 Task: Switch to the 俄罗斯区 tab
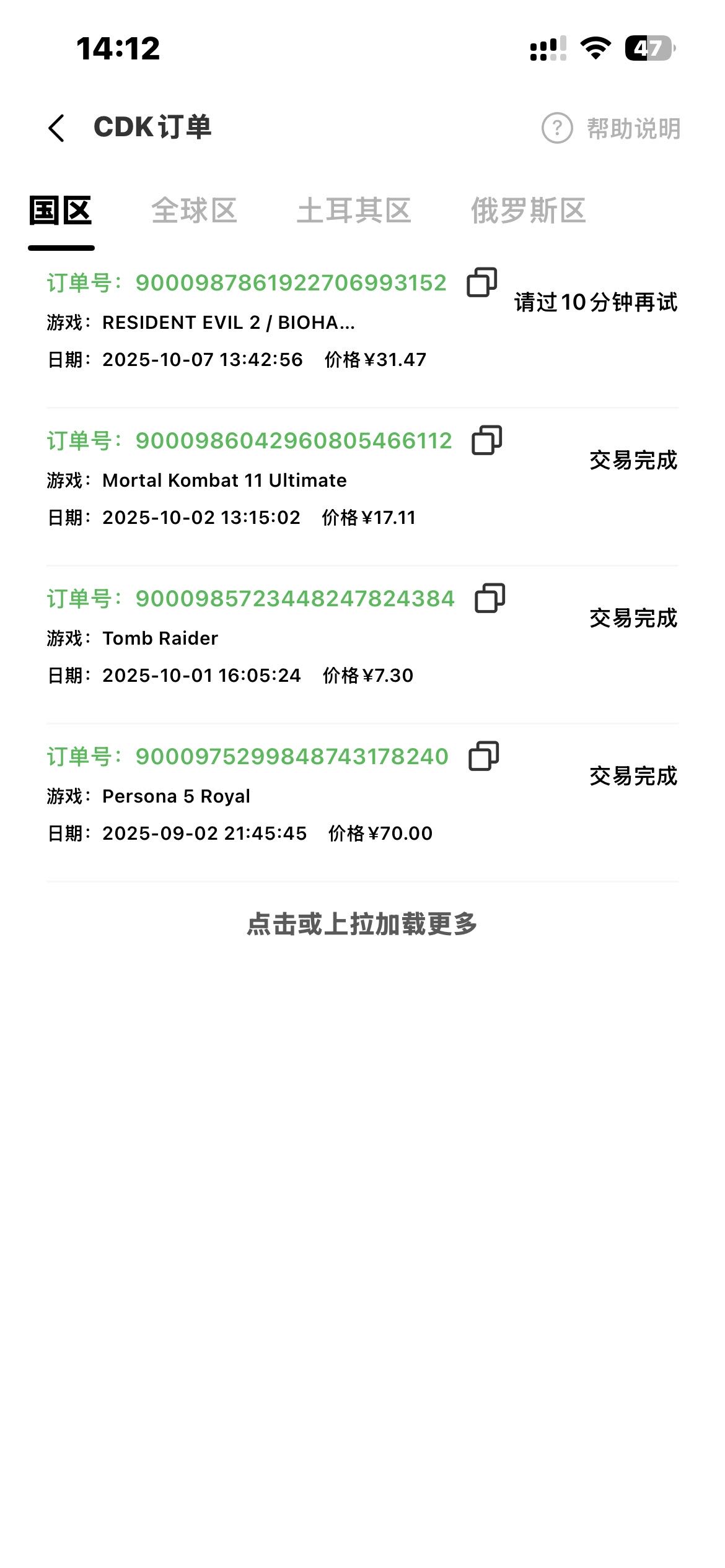(x=528, y=211)
